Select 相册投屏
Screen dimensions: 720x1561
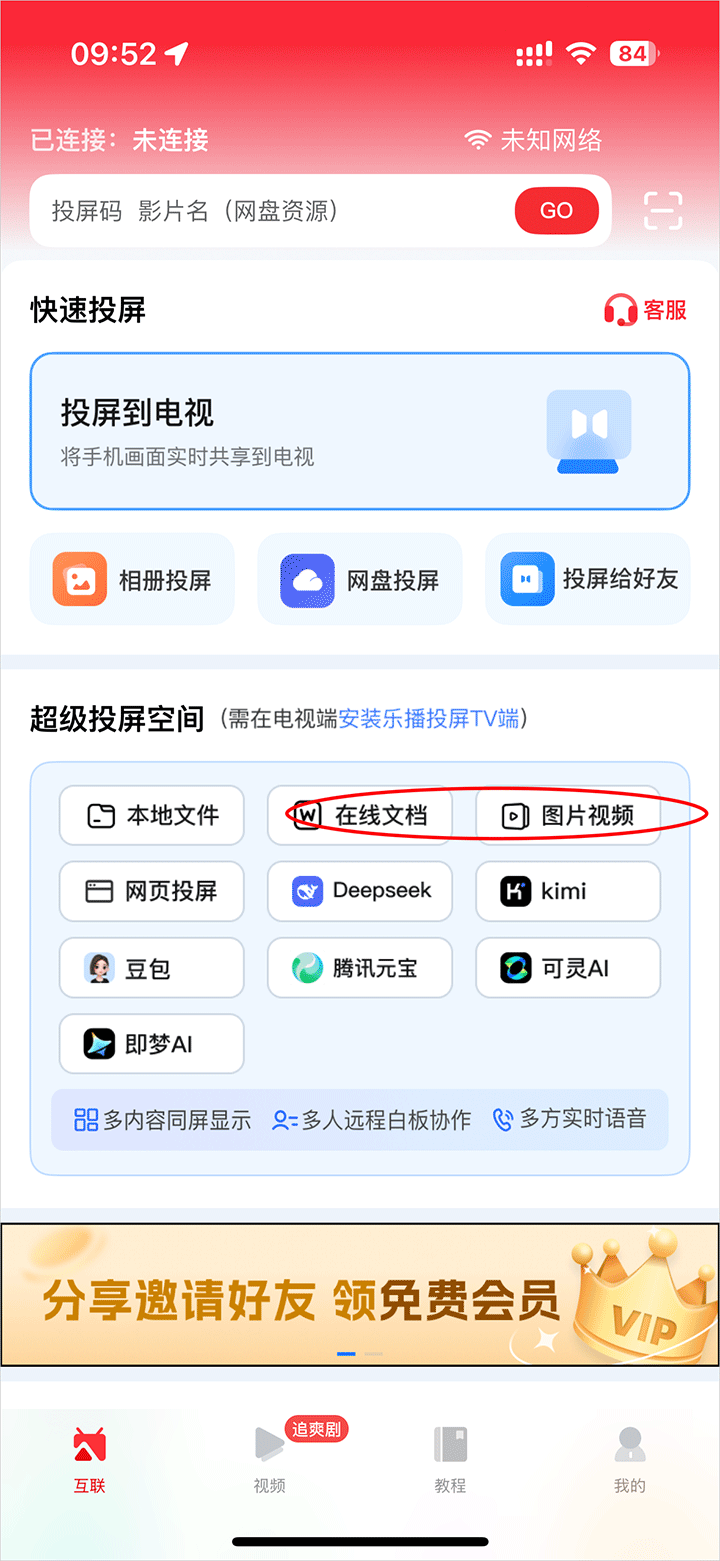click(x=132, y=580)
